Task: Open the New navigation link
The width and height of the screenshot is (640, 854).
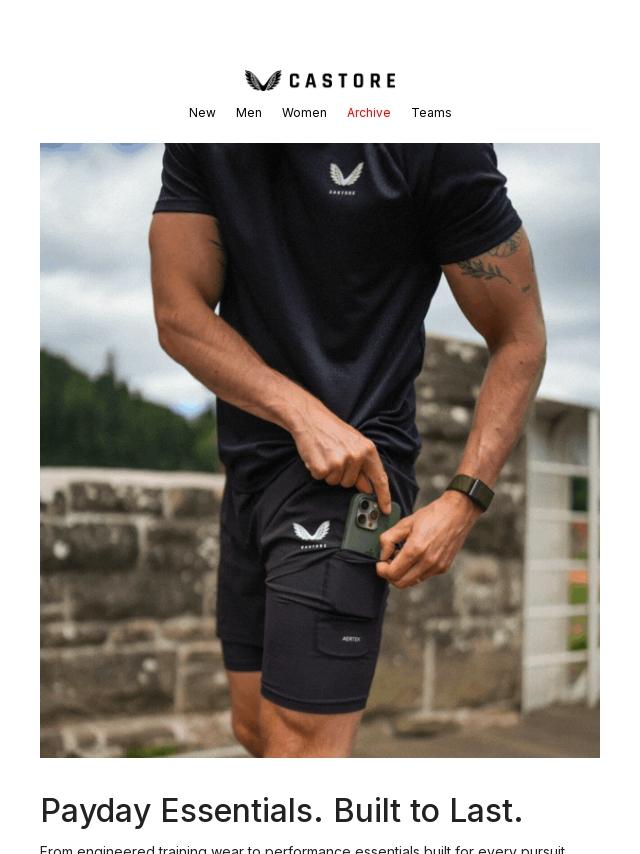Action: (202, 113)
